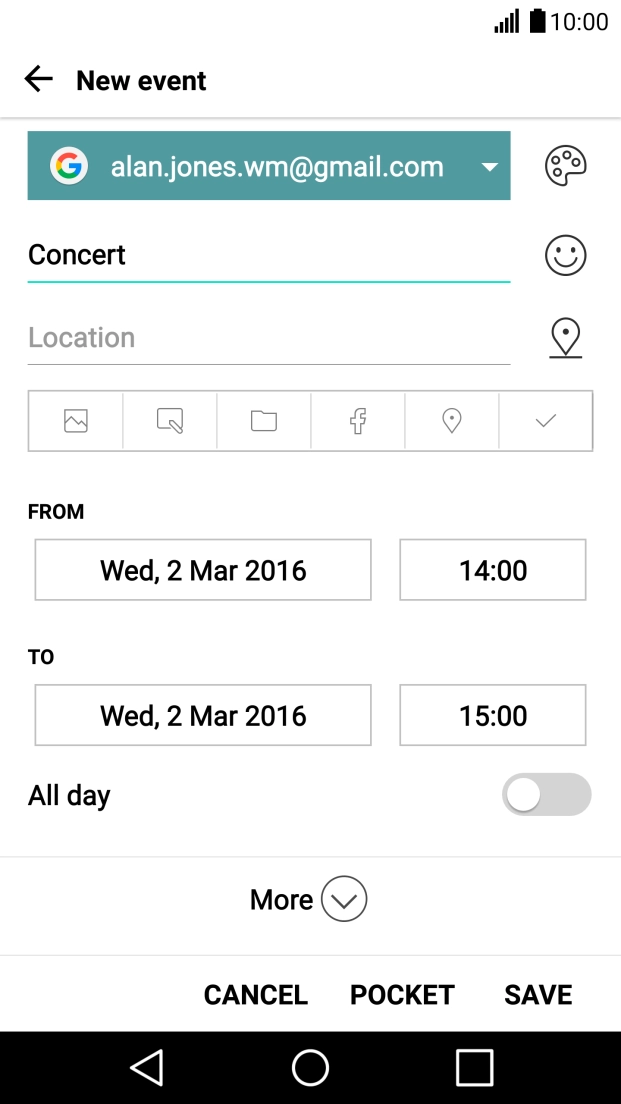The width and height of the screenshot is (621, 1104).
Task: Enable the All day switch
Action: [546, 795]
